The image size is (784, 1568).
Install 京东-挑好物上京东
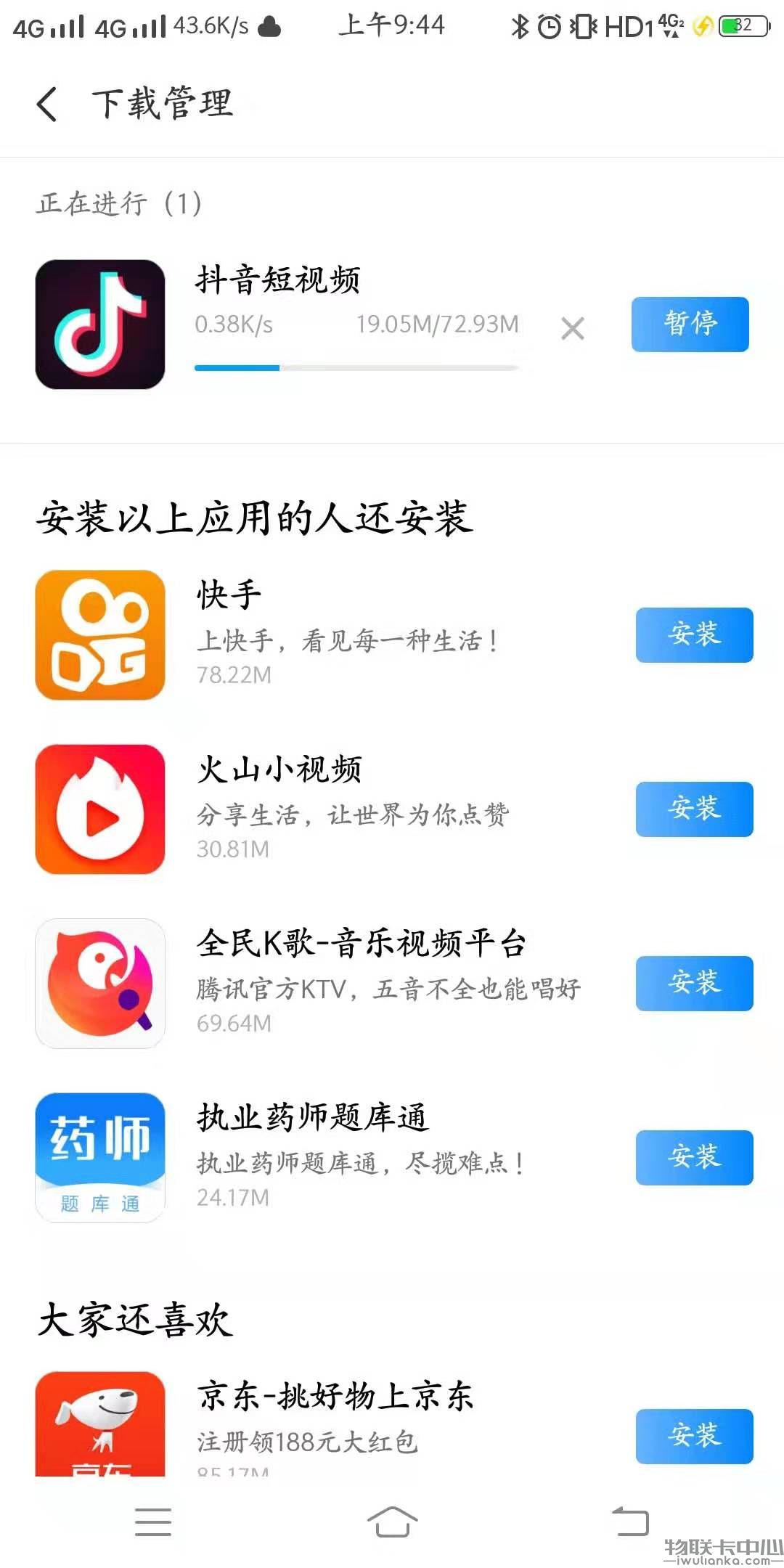694,1436
